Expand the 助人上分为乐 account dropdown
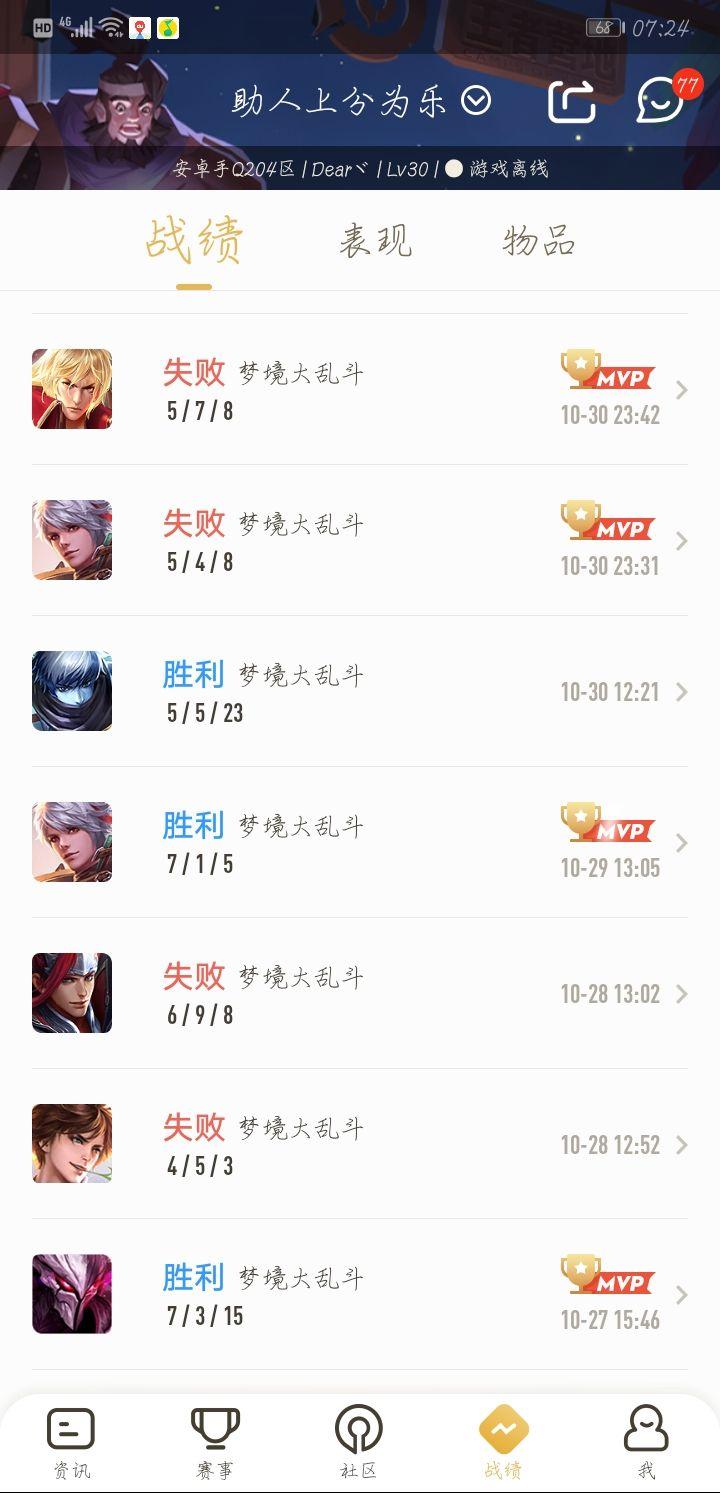The width and height of the screenshot is (720, 1493). (x=476, y=100)
